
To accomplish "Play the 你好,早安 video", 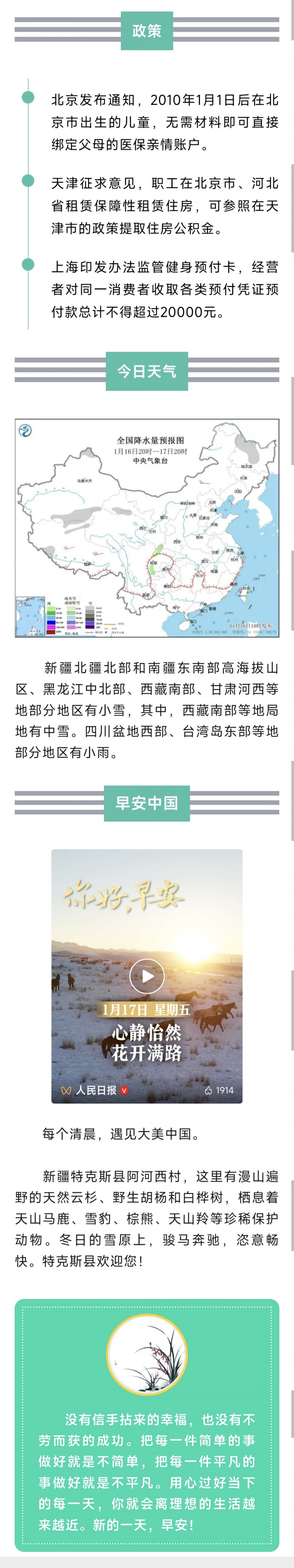I will pos(147,976).
